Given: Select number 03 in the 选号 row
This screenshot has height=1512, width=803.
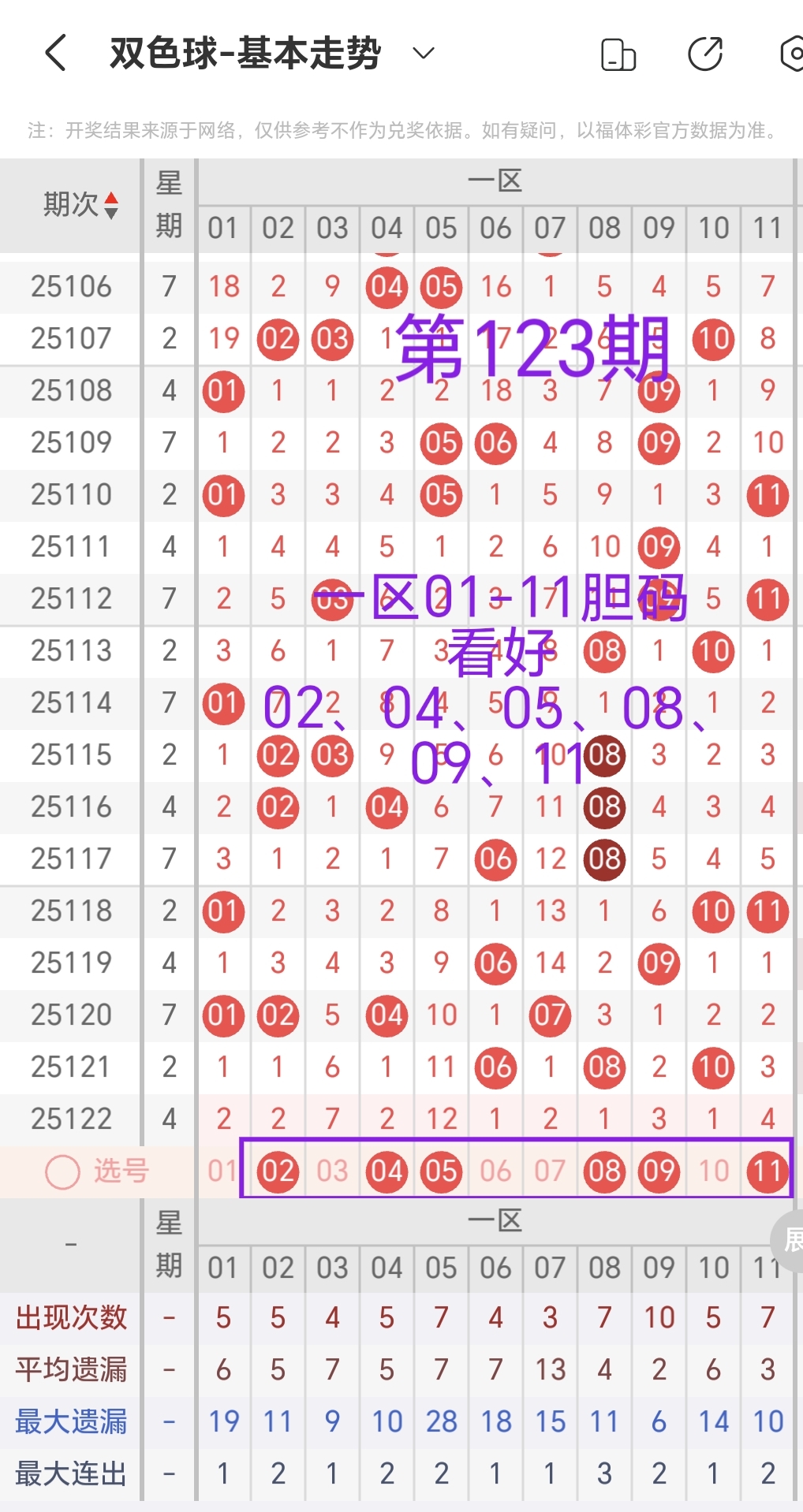Looking at the screenshot, I should click(331, 1171).
